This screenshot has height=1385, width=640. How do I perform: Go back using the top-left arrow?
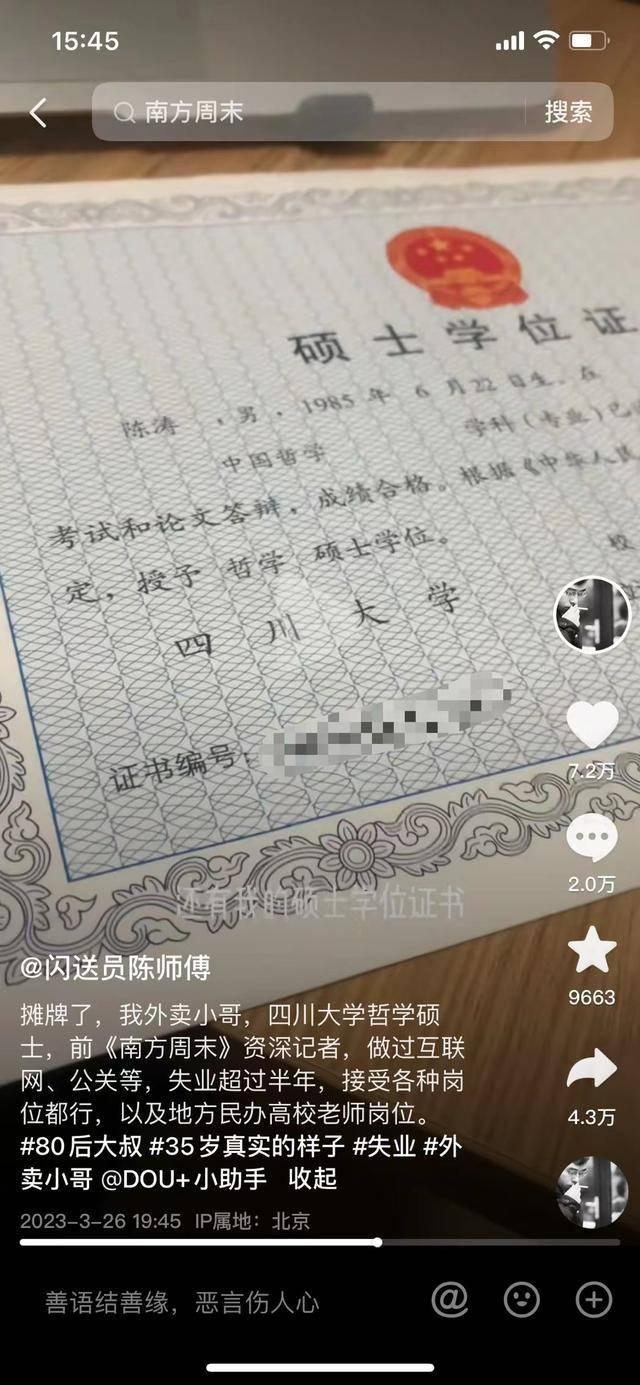[x=38, y=112]
